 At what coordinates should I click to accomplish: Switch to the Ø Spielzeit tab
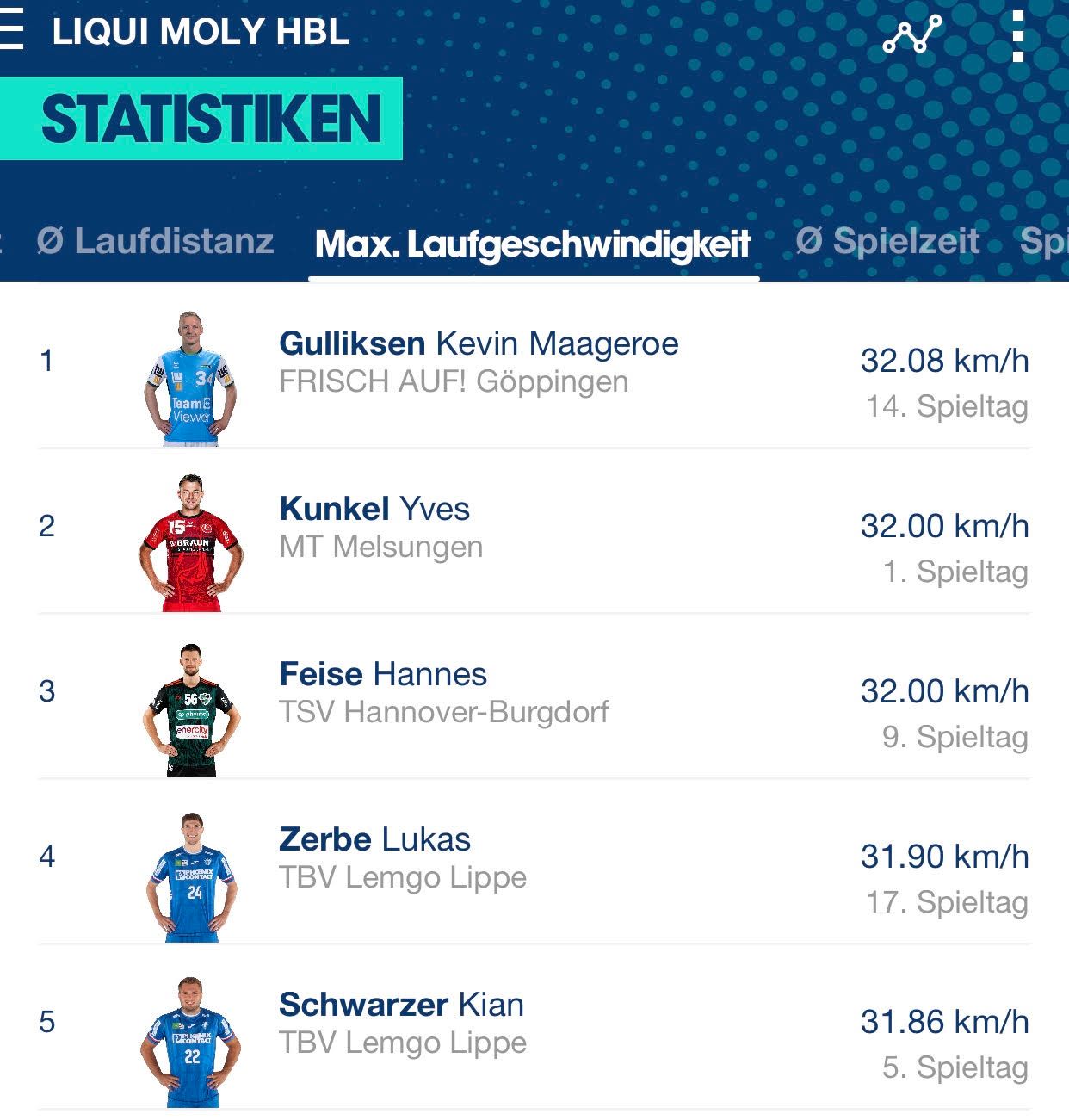(x=891, y=242)
